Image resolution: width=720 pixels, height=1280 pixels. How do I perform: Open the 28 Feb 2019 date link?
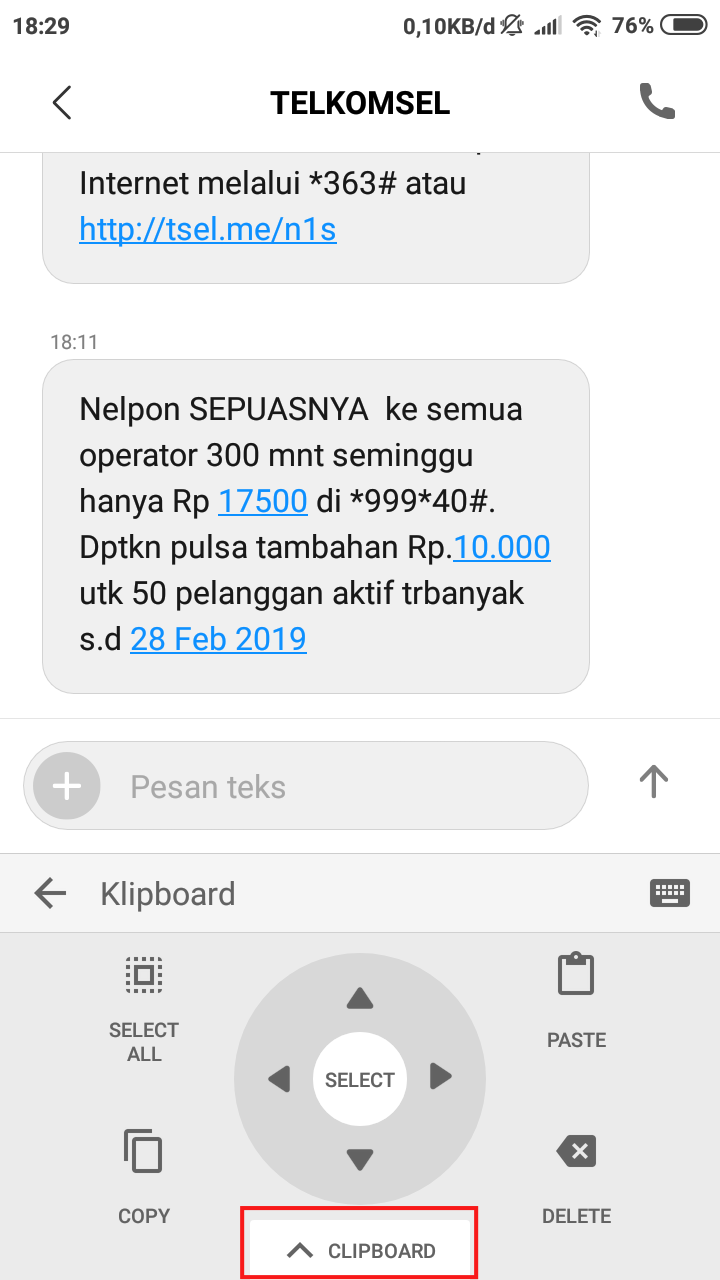(x=218, y=638)
